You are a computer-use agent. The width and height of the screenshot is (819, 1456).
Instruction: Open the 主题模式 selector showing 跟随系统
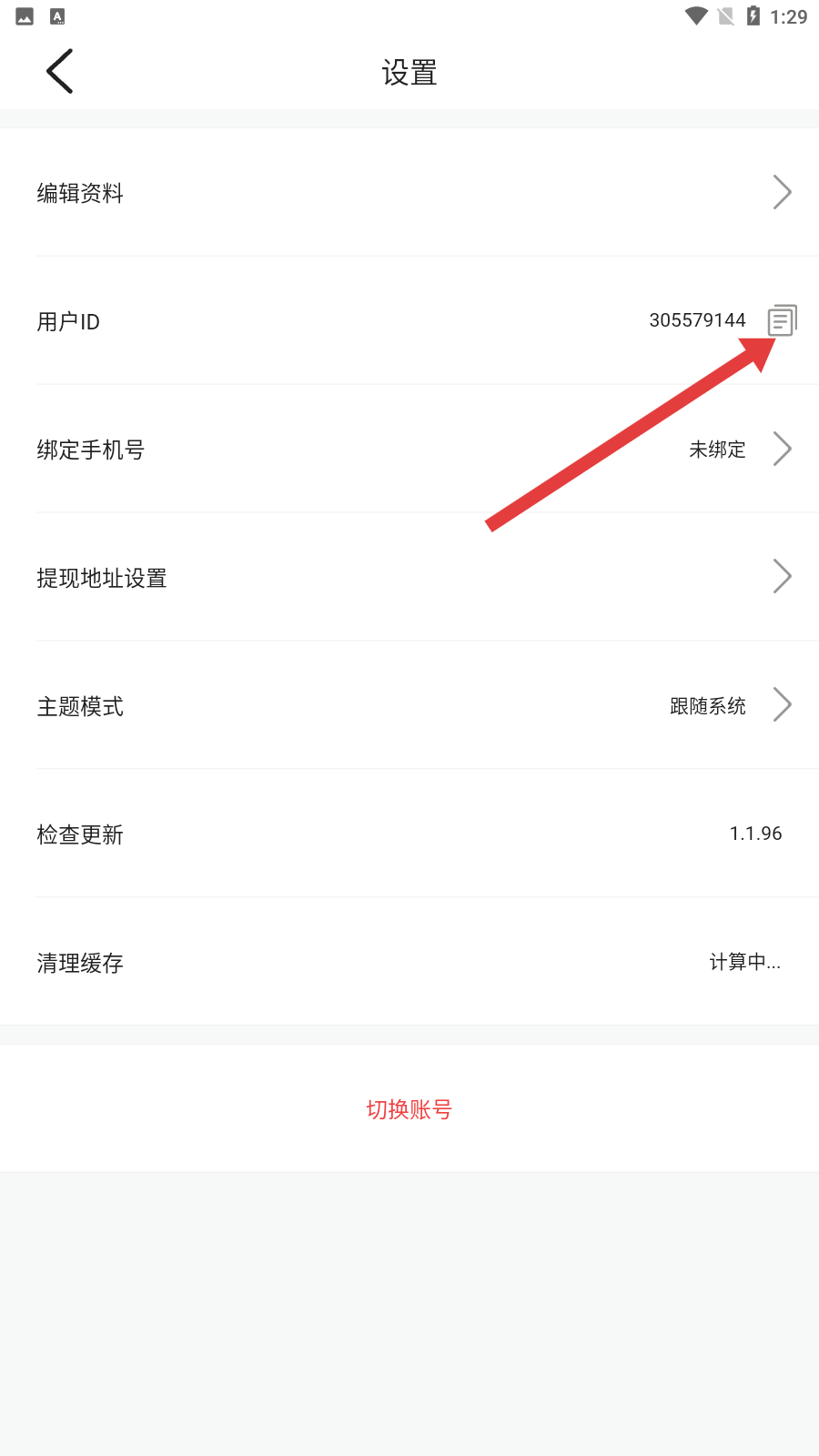coord(783,704)
